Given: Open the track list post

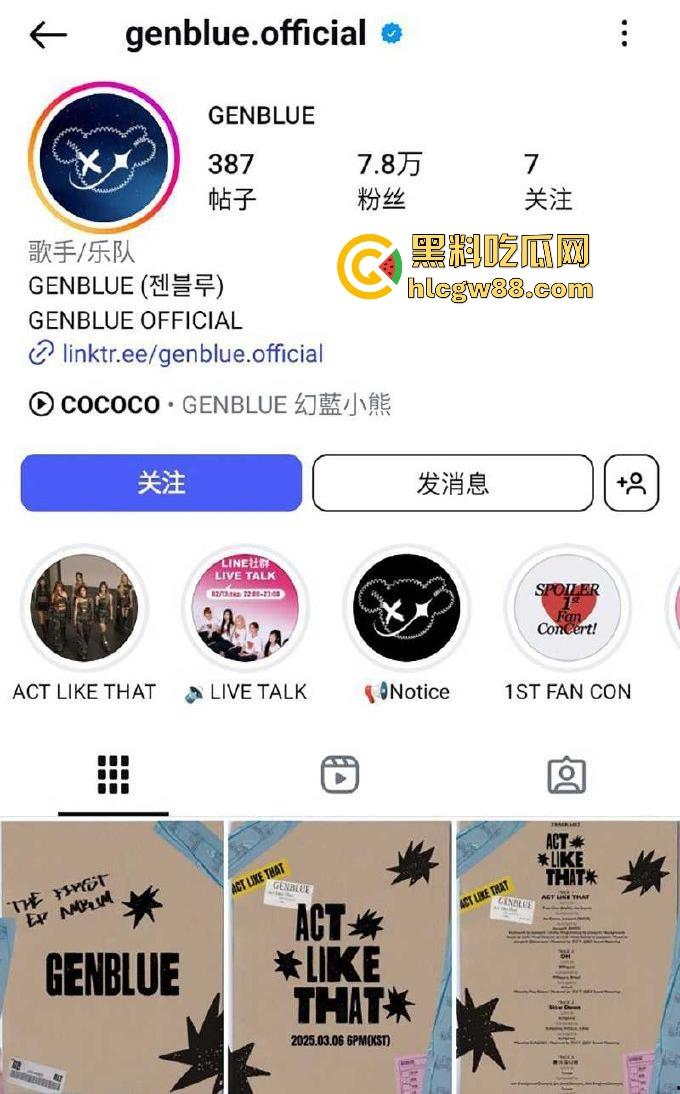Looking at the screenshot, I should (567, 957).
